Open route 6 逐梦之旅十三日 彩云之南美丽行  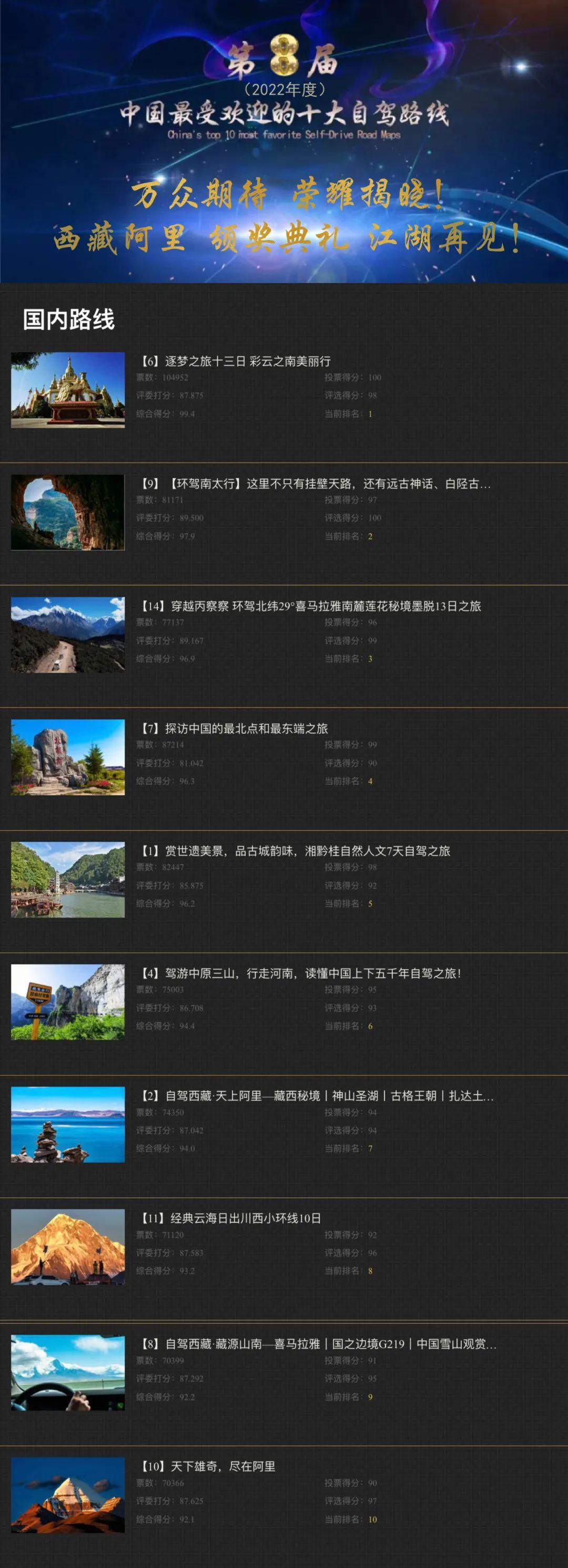(x=236, y=362)
